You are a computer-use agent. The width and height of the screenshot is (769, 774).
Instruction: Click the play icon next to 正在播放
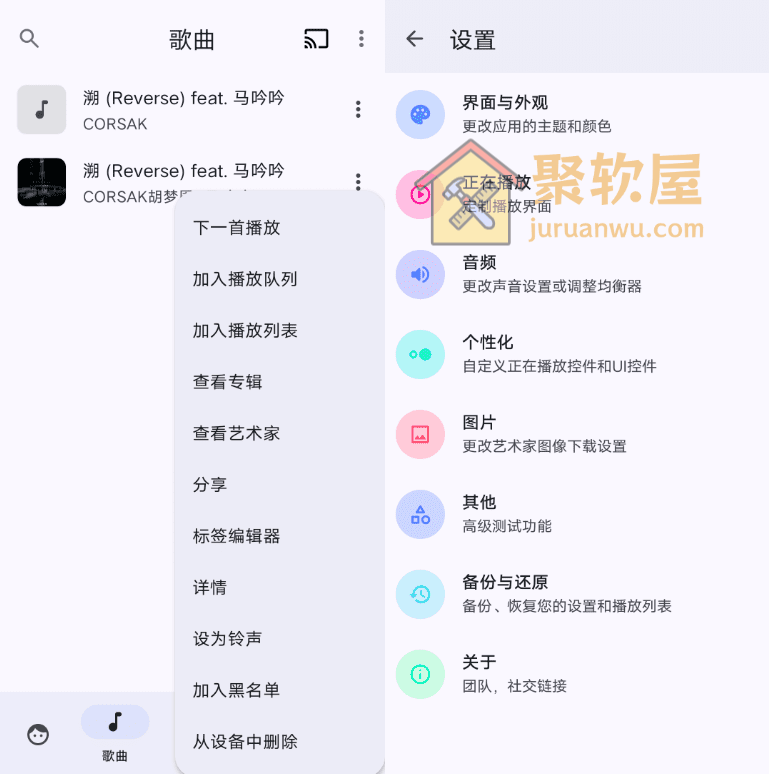420,195
